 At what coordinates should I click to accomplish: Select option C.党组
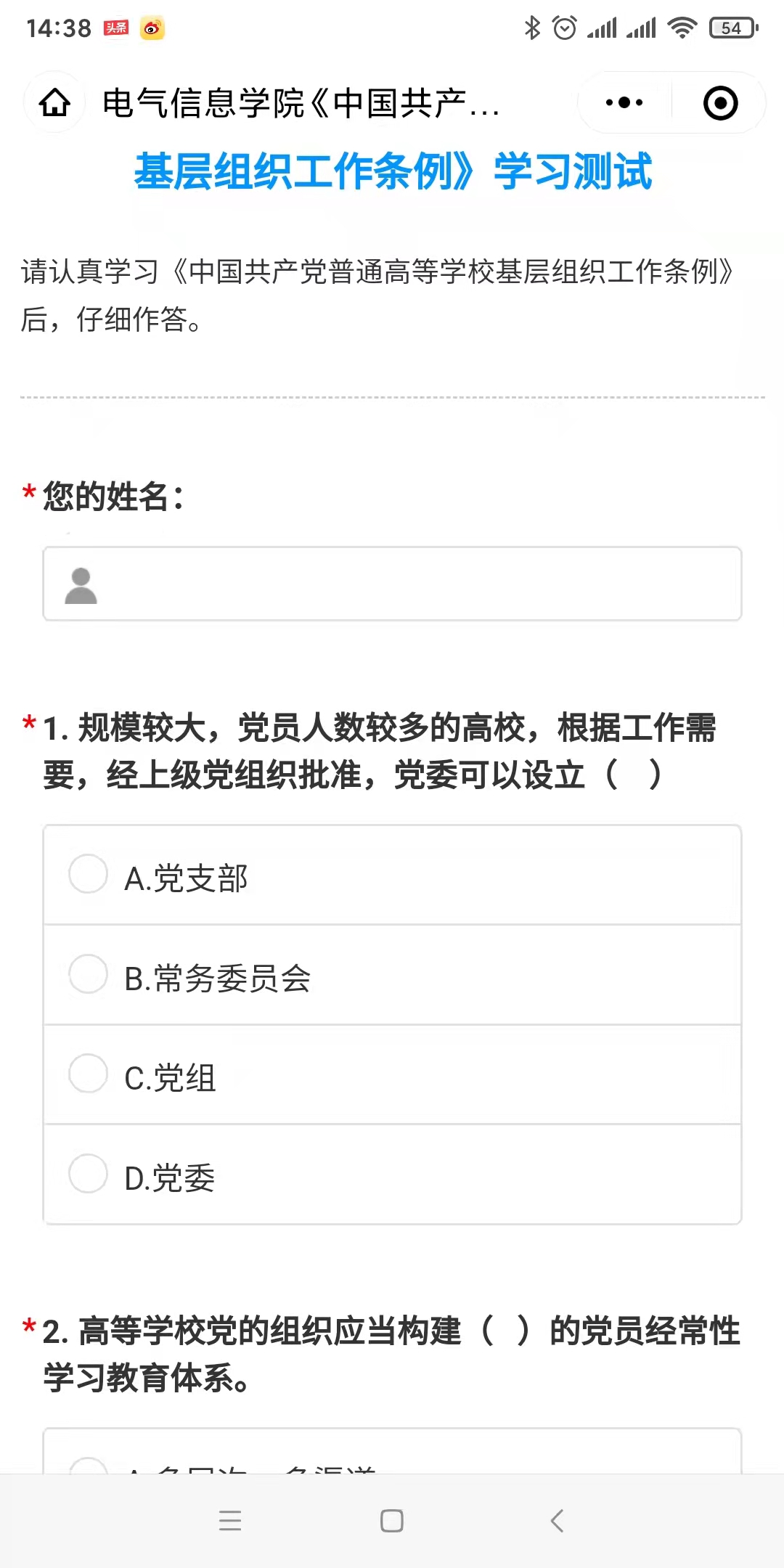point(392,1075)
